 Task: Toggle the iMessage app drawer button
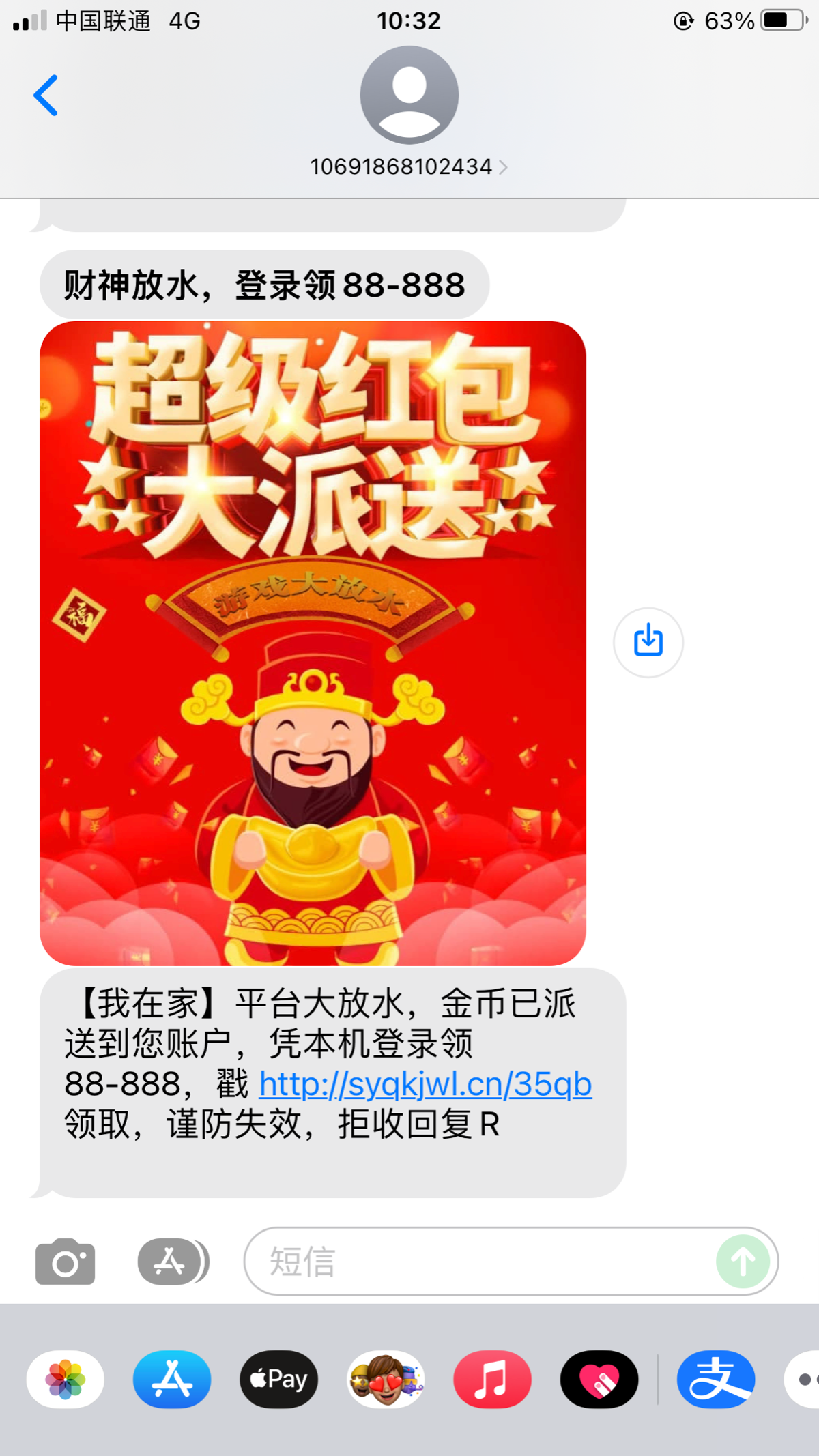pyautogui.click(x=172, y=1262)
